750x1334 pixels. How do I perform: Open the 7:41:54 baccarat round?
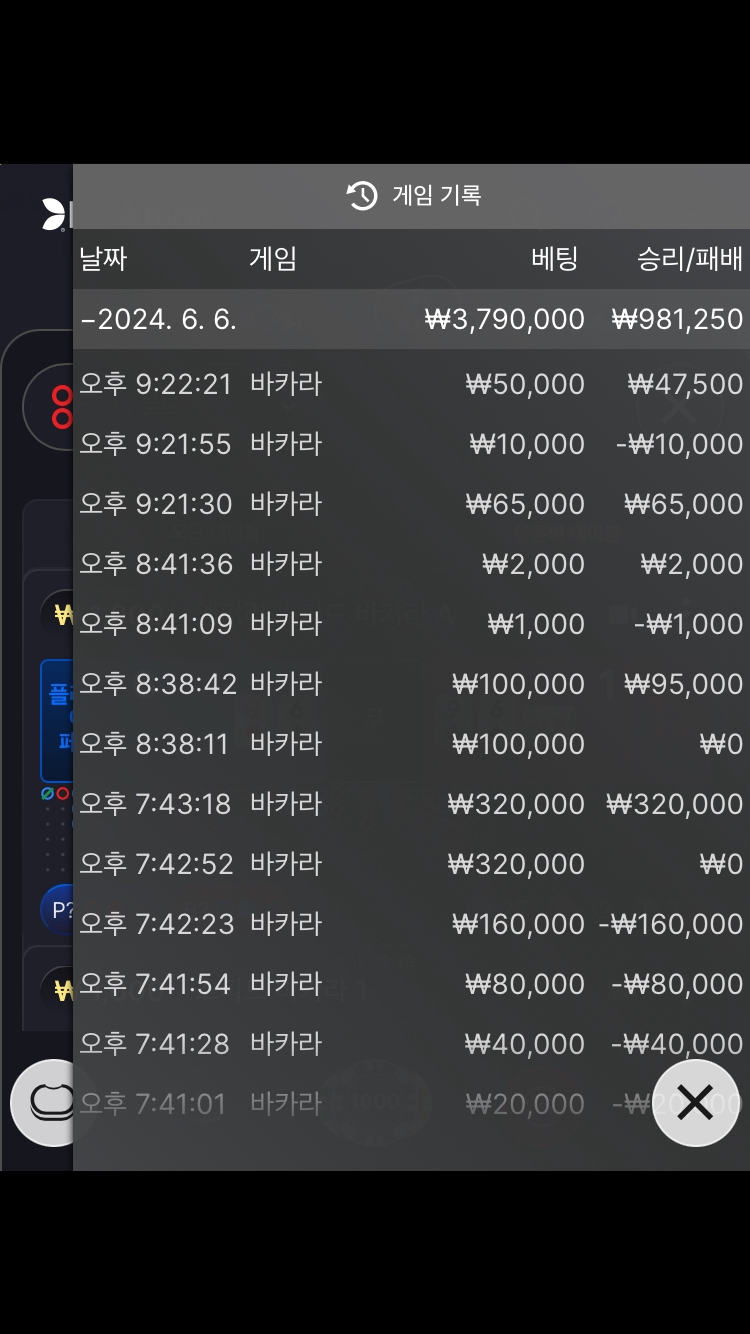coord(411,984)
